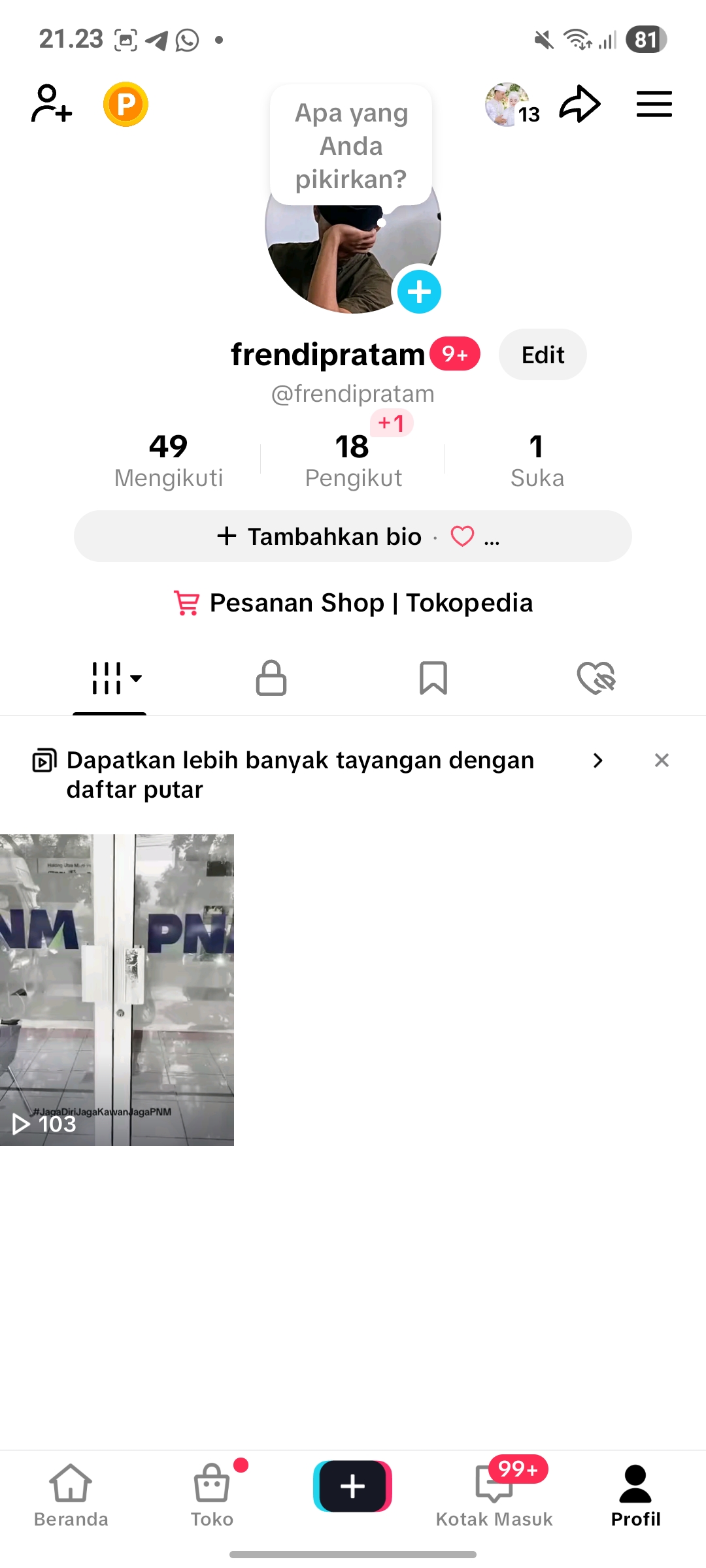Tap Tambahkan bio button

320,536
